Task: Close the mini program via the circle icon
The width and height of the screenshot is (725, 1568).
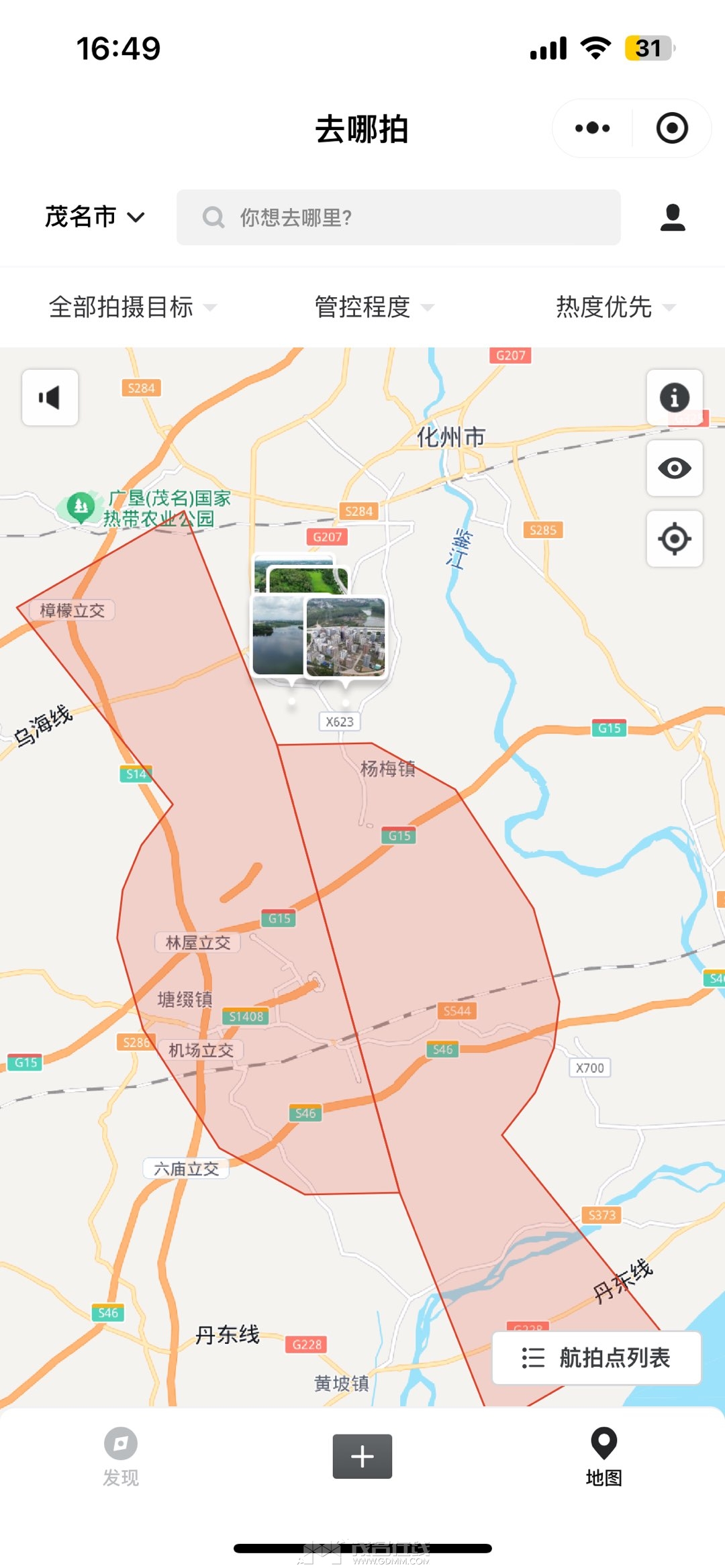Action: [x=672, y=128]
